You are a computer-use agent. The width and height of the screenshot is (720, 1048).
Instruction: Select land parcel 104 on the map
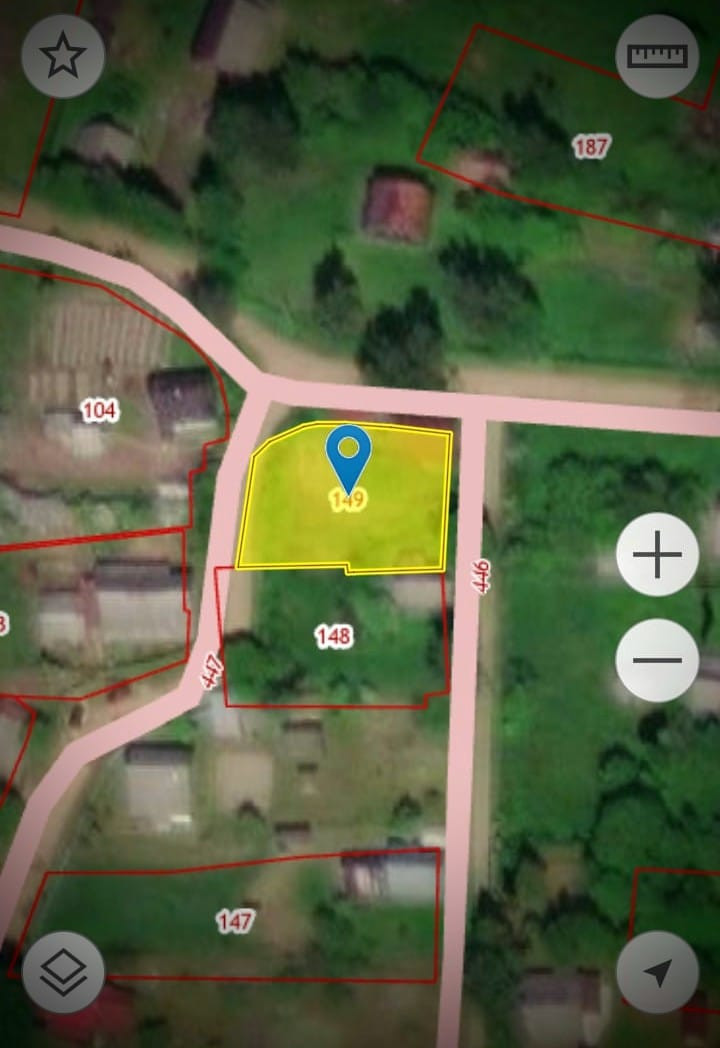99,410
